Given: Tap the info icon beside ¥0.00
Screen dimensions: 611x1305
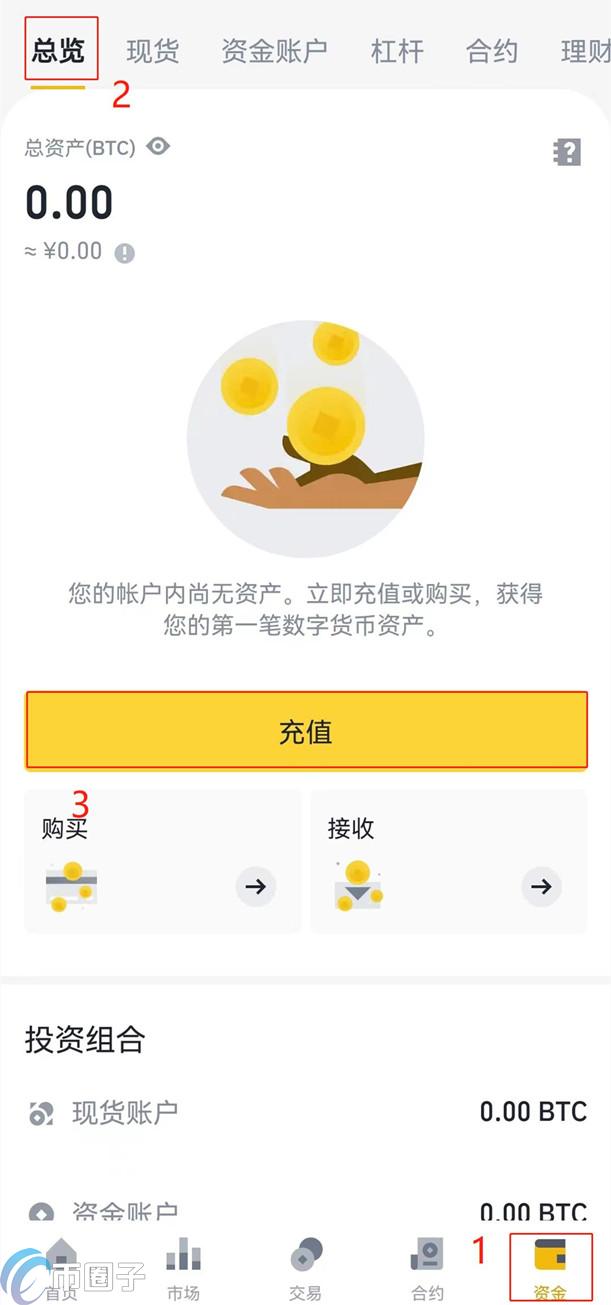Looking at the screenshot, I should pos(124,253).
